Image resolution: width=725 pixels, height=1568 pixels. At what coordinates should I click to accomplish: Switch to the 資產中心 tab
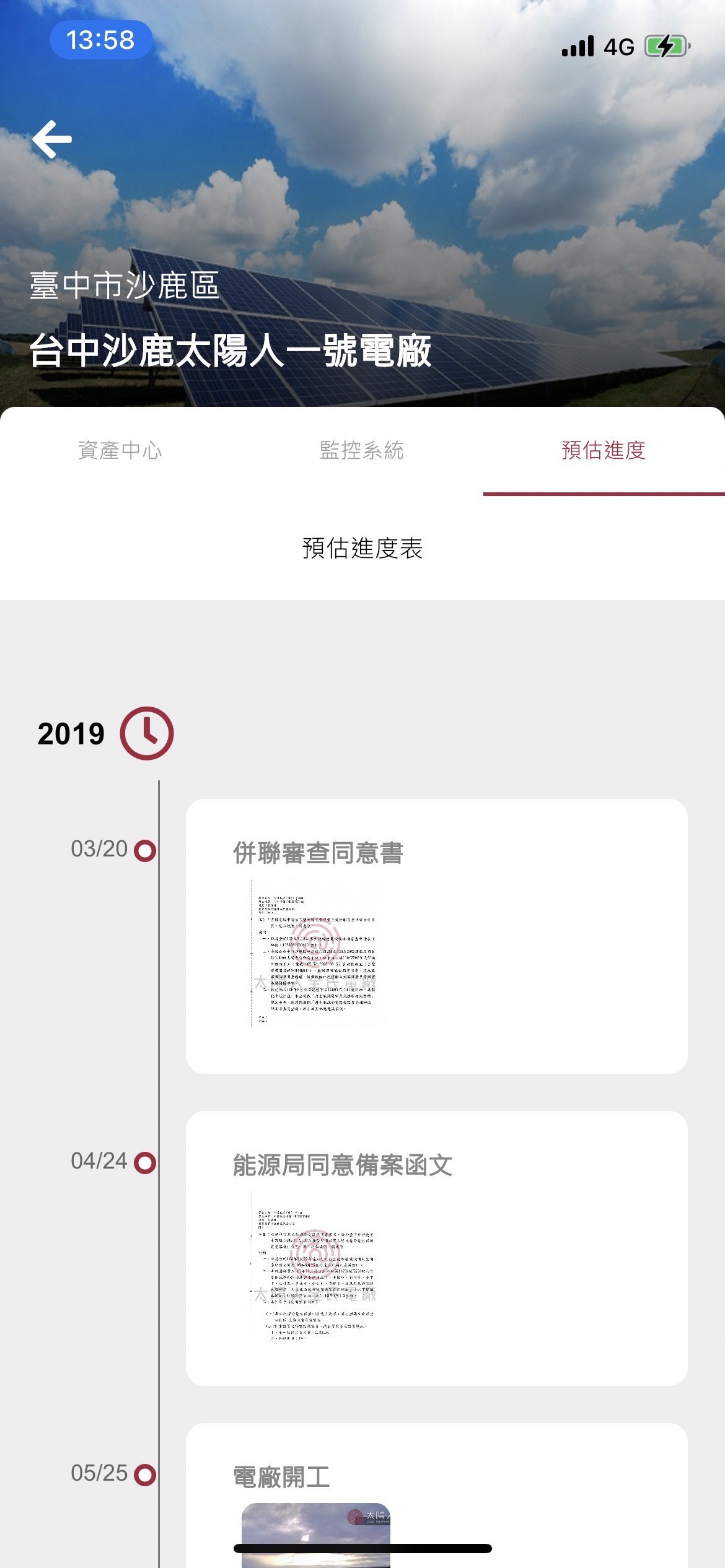120,450
